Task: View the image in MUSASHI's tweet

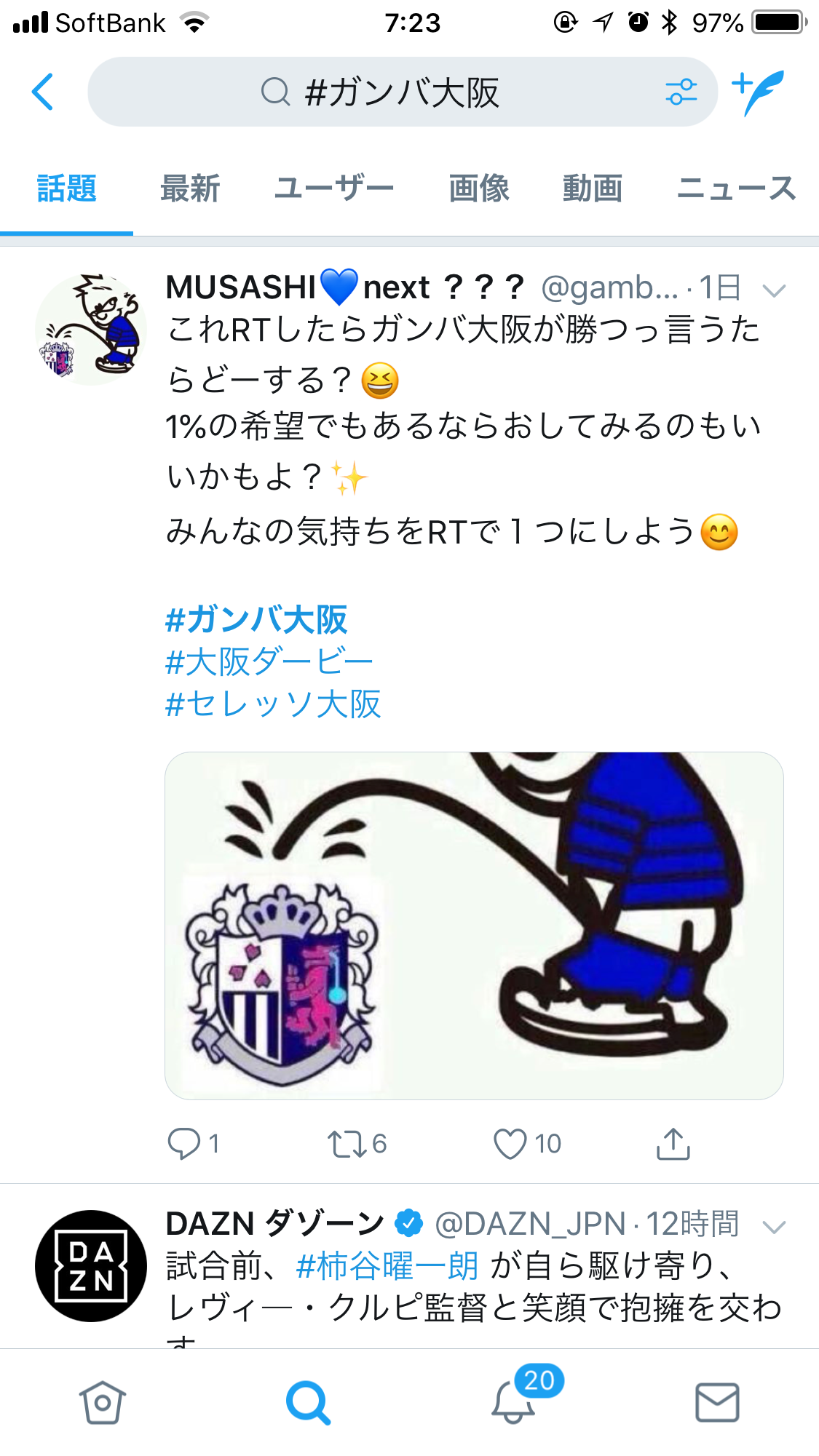Action: 474,926
